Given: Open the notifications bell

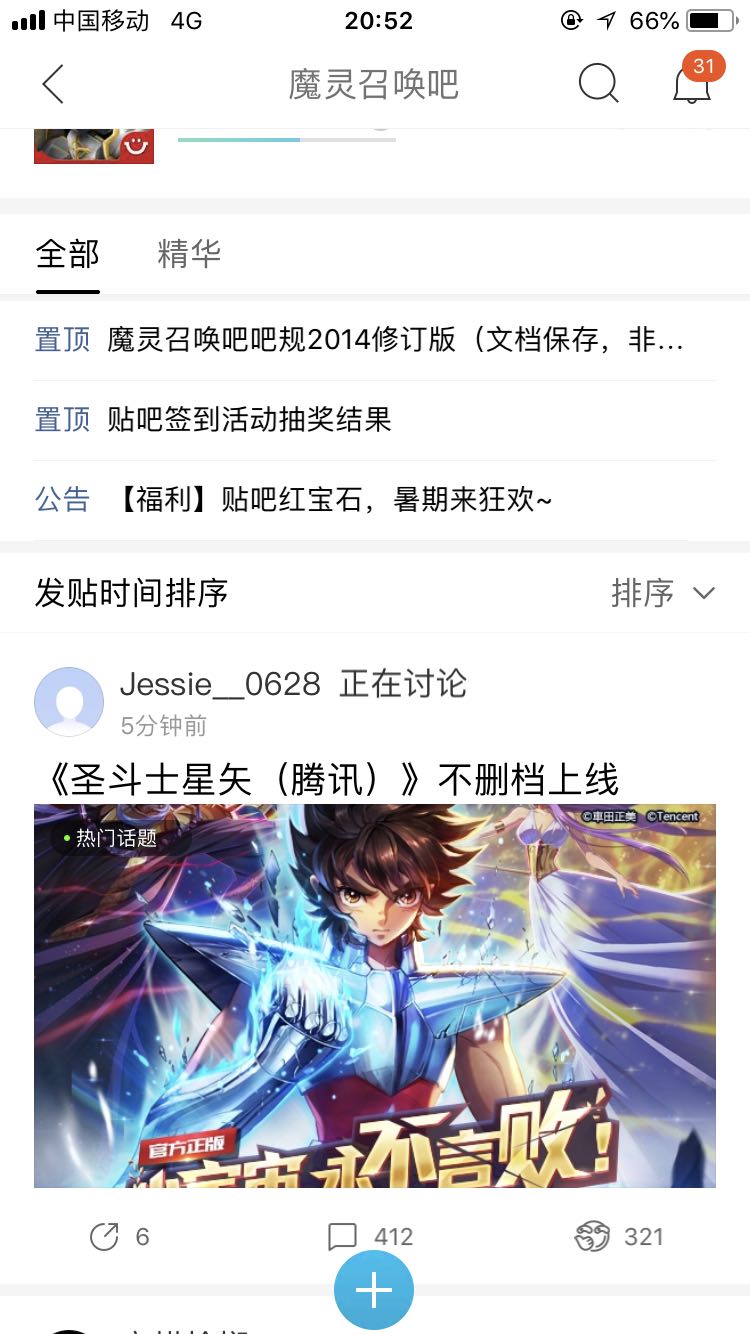Looking at the screenshot, I should tap(692, 85).
